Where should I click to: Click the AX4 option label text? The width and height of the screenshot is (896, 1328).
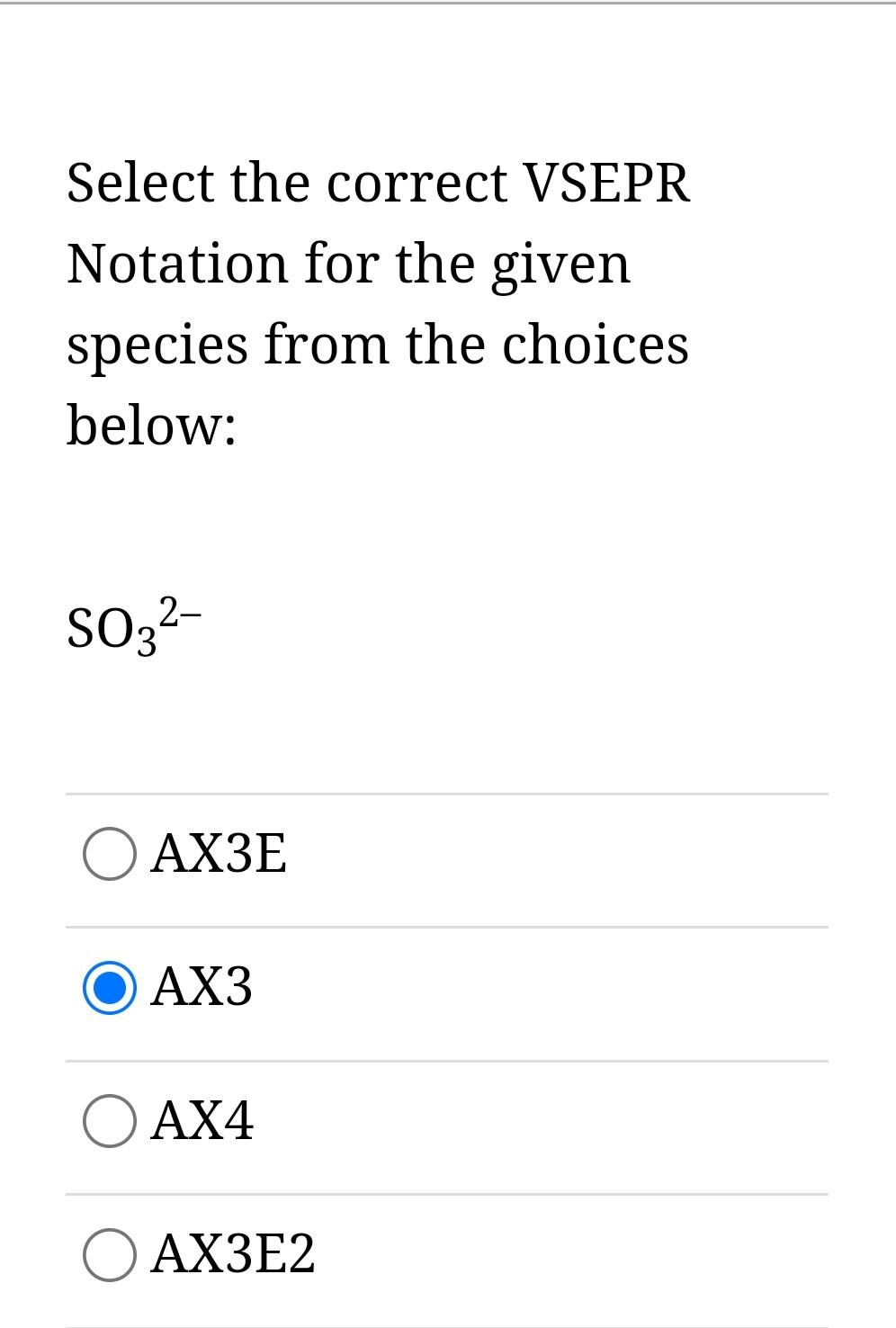point(201,1120)
